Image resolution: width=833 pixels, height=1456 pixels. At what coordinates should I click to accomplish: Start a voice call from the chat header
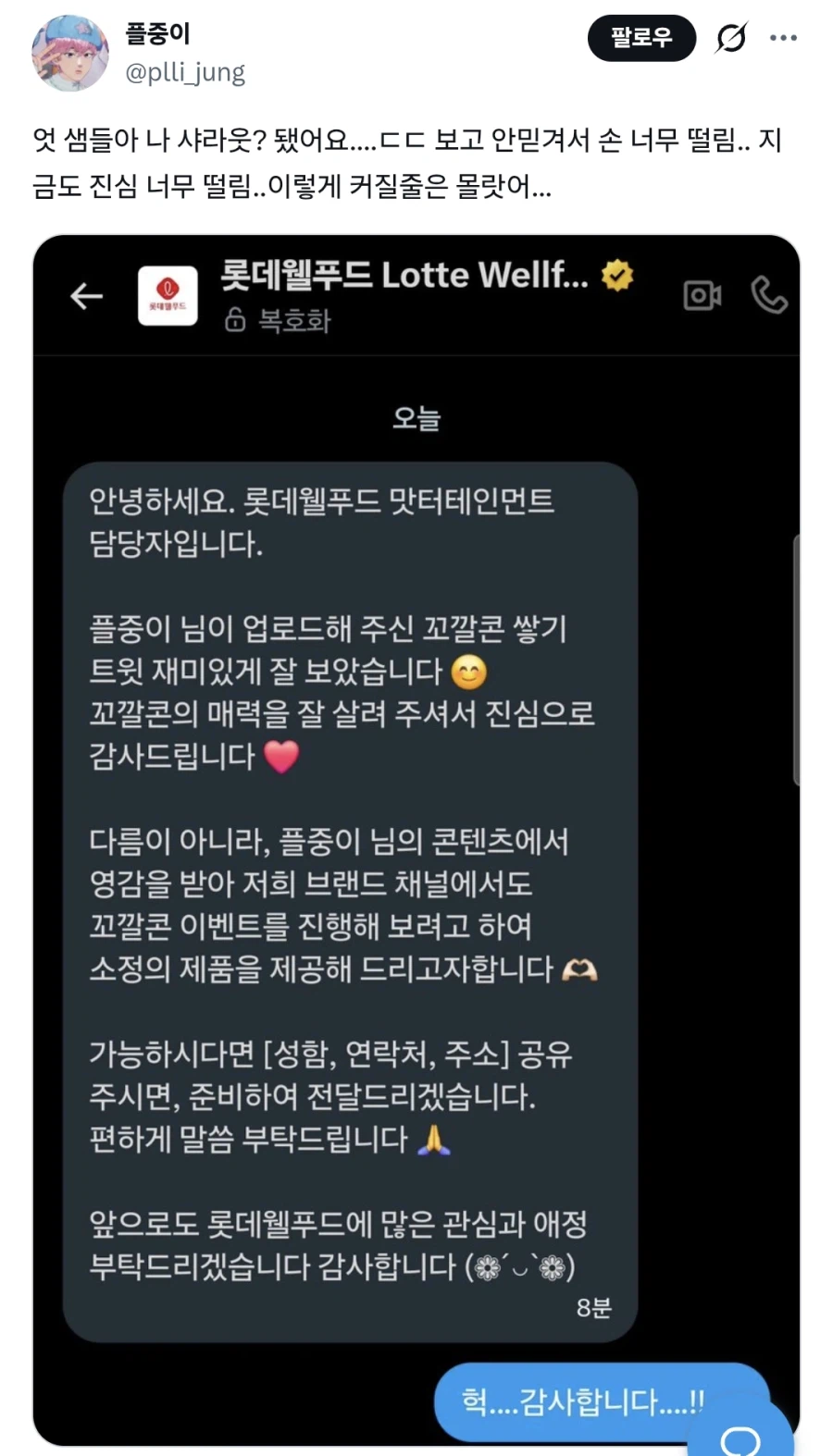pos(771,296)
